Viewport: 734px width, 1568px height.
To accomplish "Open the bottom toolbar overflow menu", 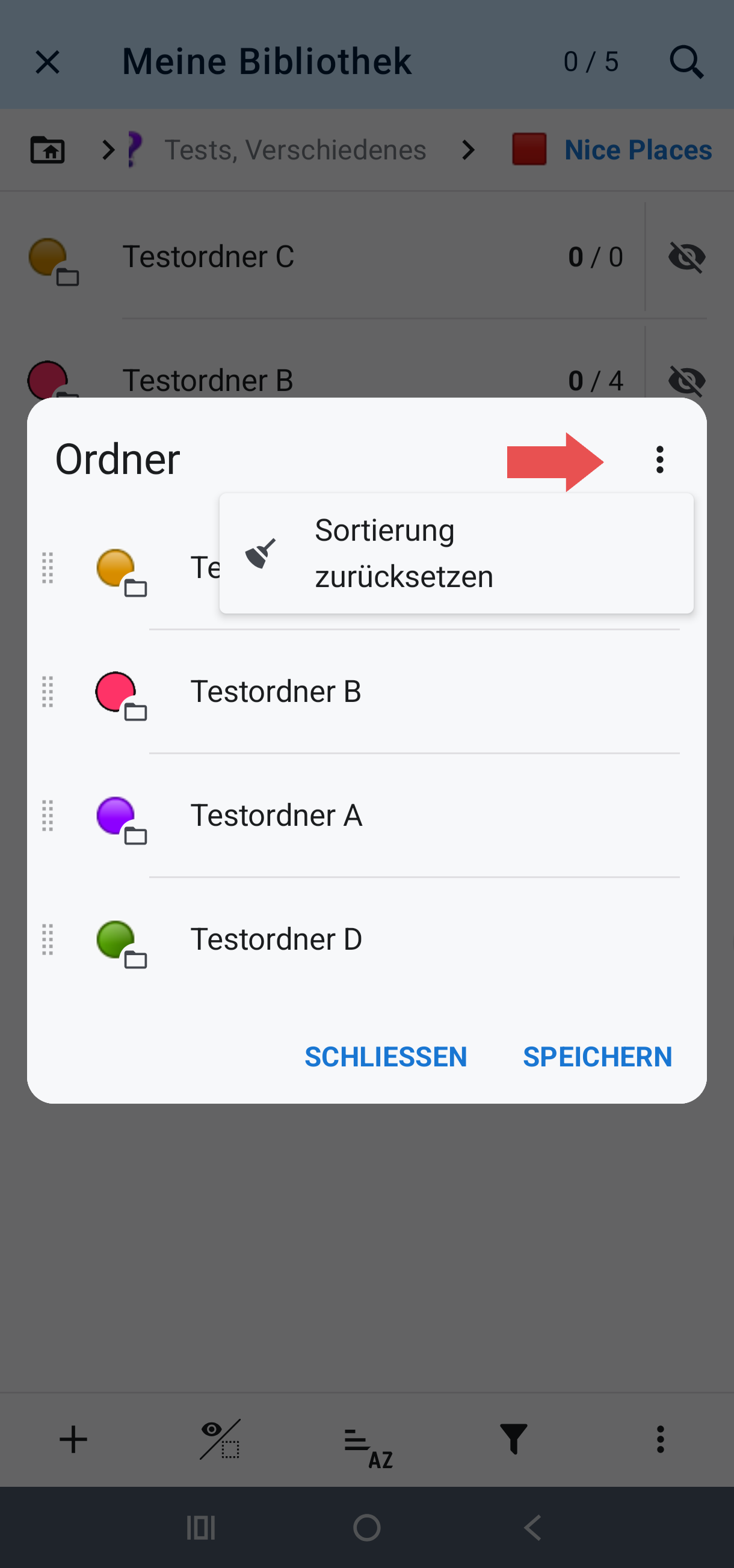I will 659,1439.
